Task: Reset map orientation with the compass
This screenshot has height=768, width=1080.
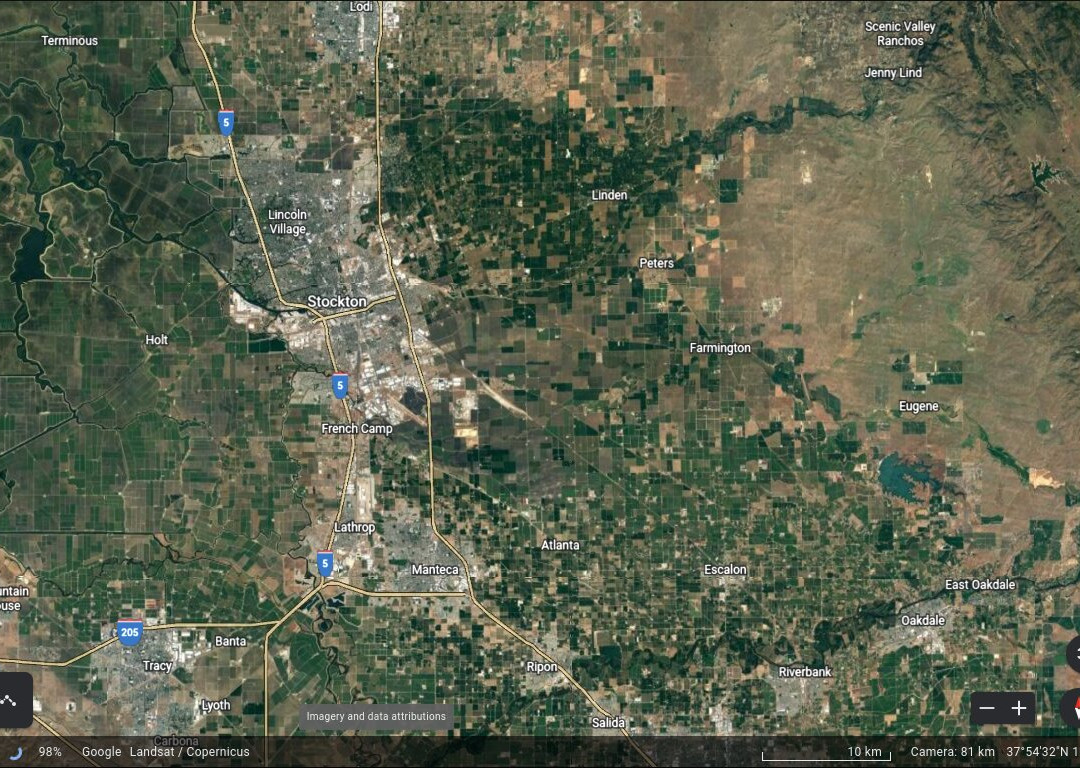Action: click(1072, 708)
